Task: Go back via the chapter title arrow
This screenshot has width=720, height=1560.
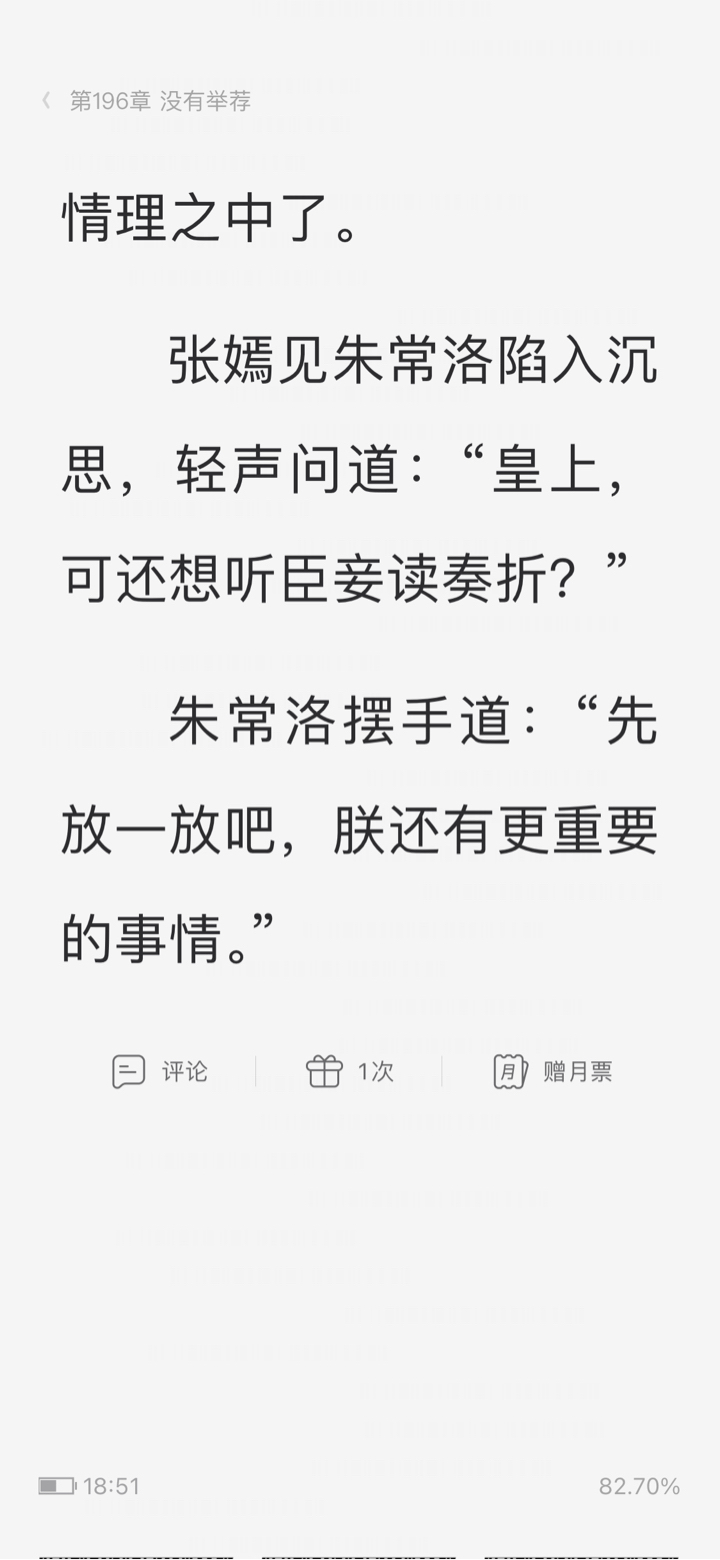Action: [46, 100]
